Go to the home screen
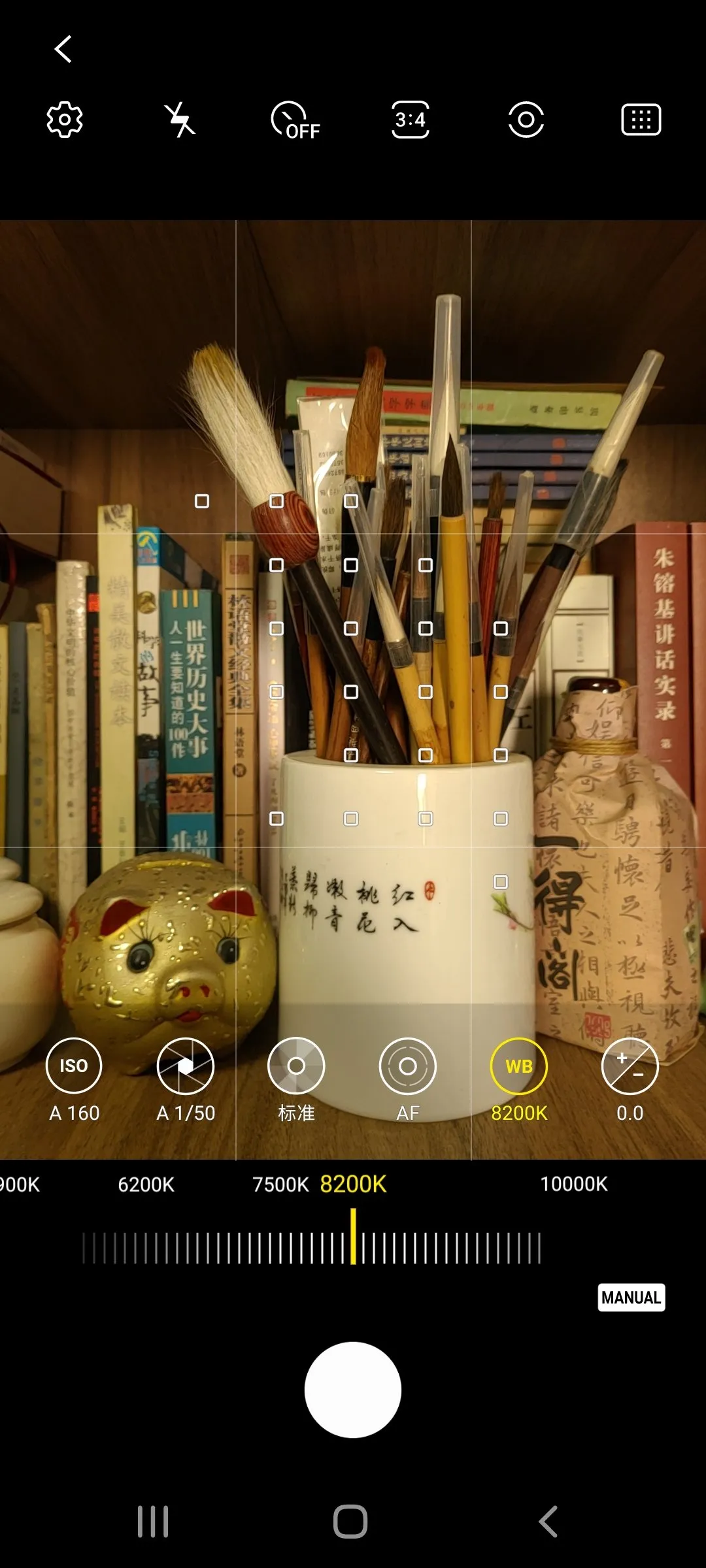This screenshot has height=1568, width=706. click(350, 1522)
